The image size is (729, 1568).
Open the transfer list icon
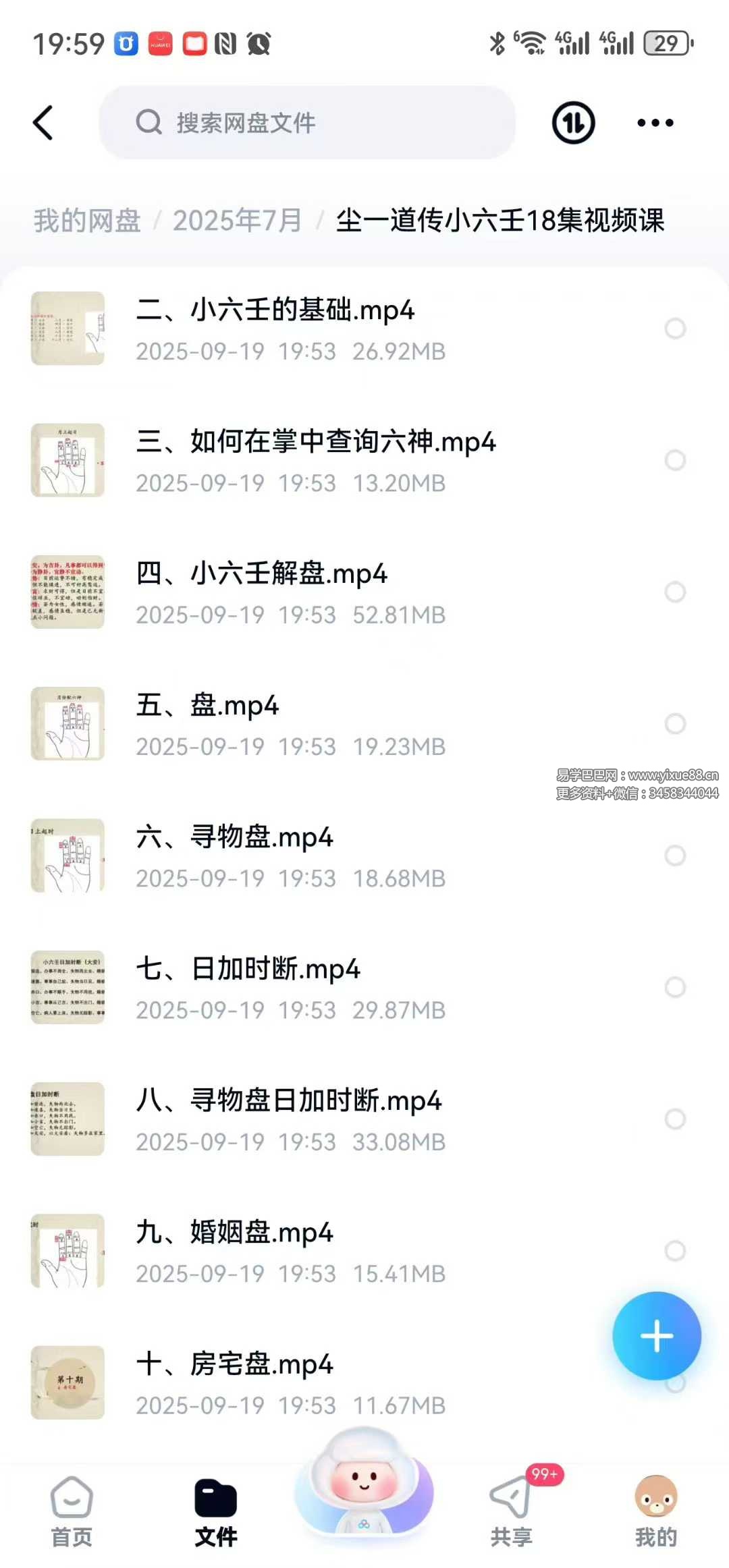pyautogui.click(x=573, y=123)
